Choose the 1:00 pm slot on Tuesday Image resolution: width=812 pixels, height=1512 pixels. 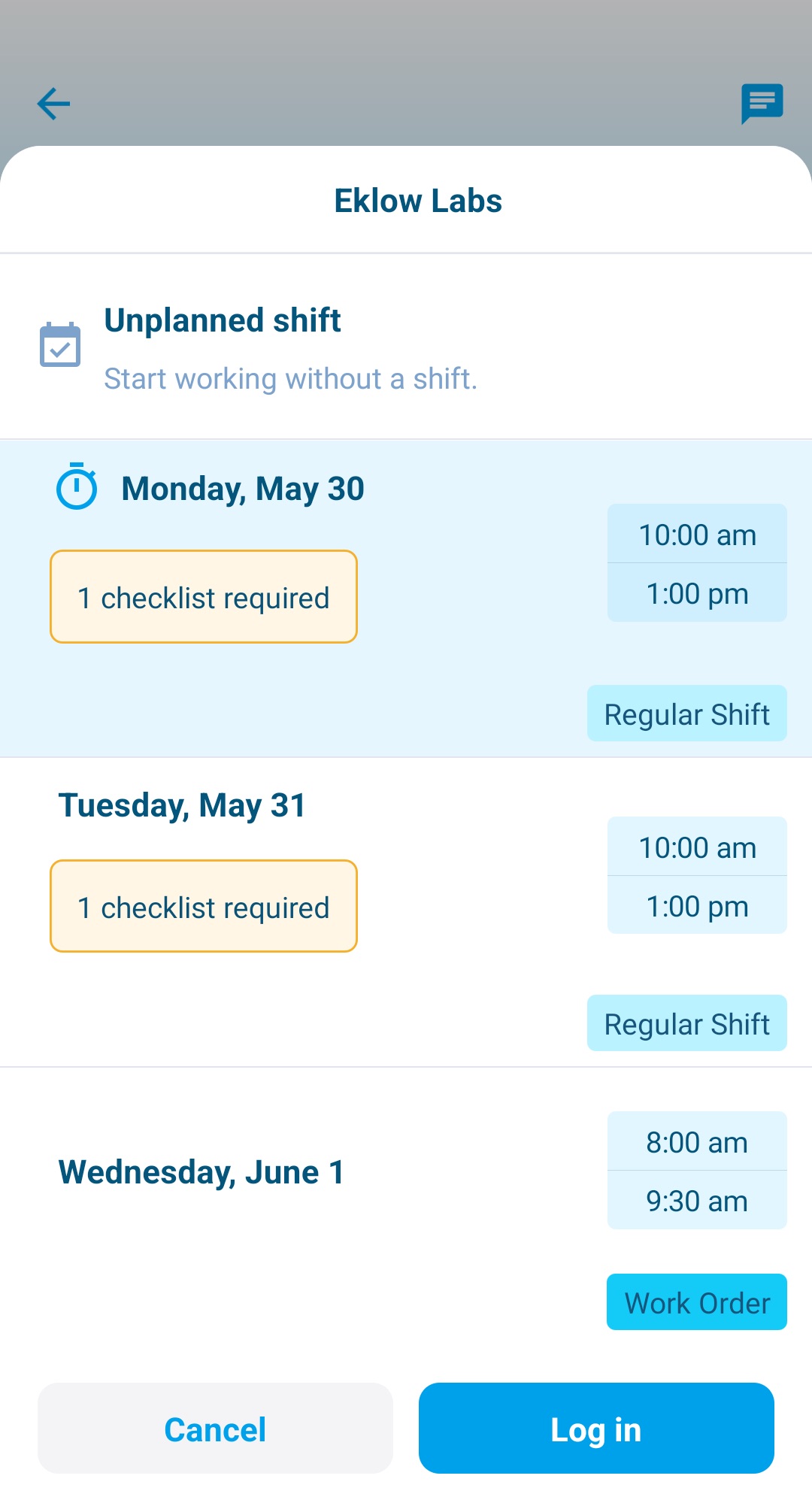tap(696, 905)
